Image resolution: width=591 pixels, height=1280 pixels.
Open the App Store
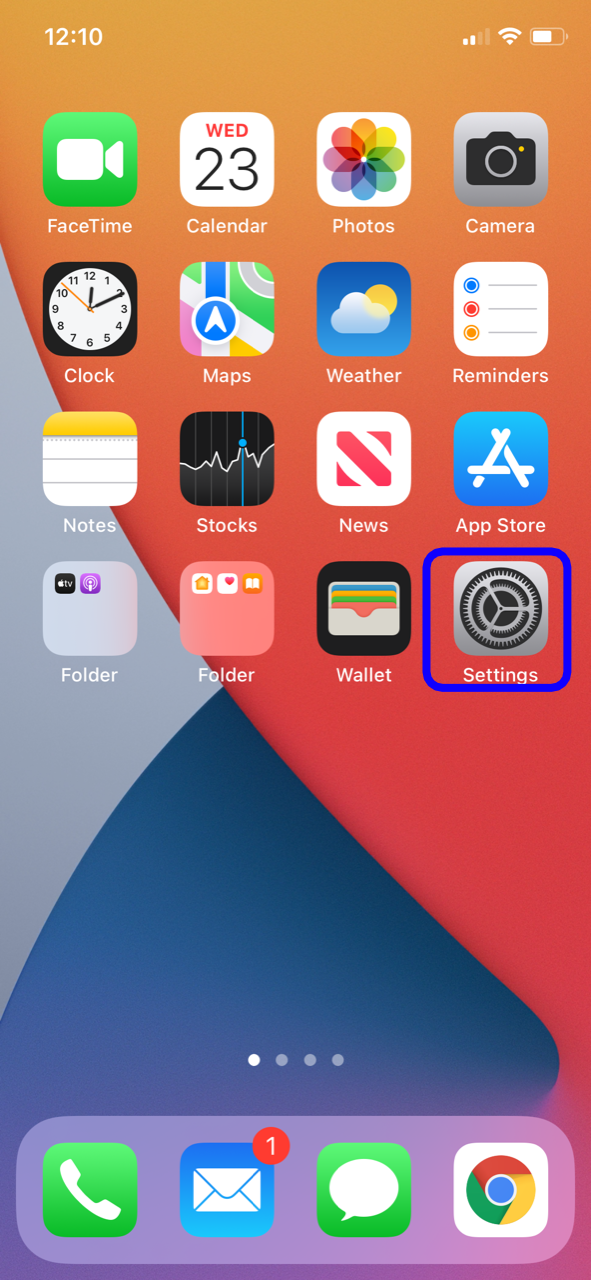(x=500, y=459)
